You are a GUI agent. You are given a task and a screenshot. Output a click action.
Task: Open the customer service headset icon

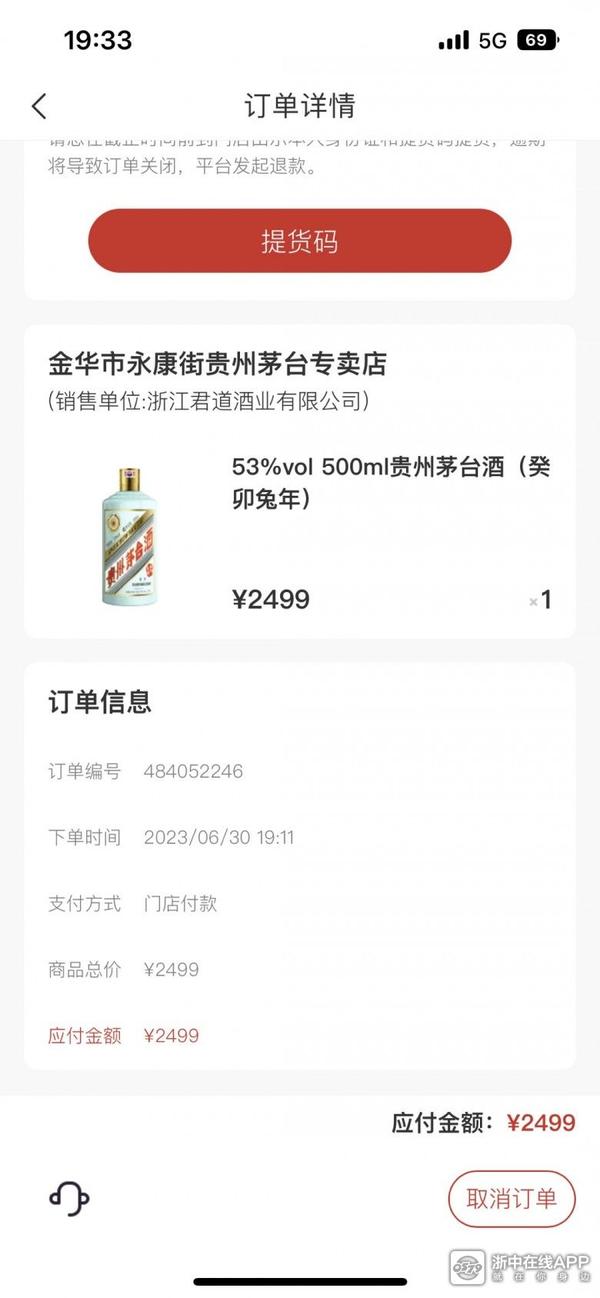tap(69, 1198)
